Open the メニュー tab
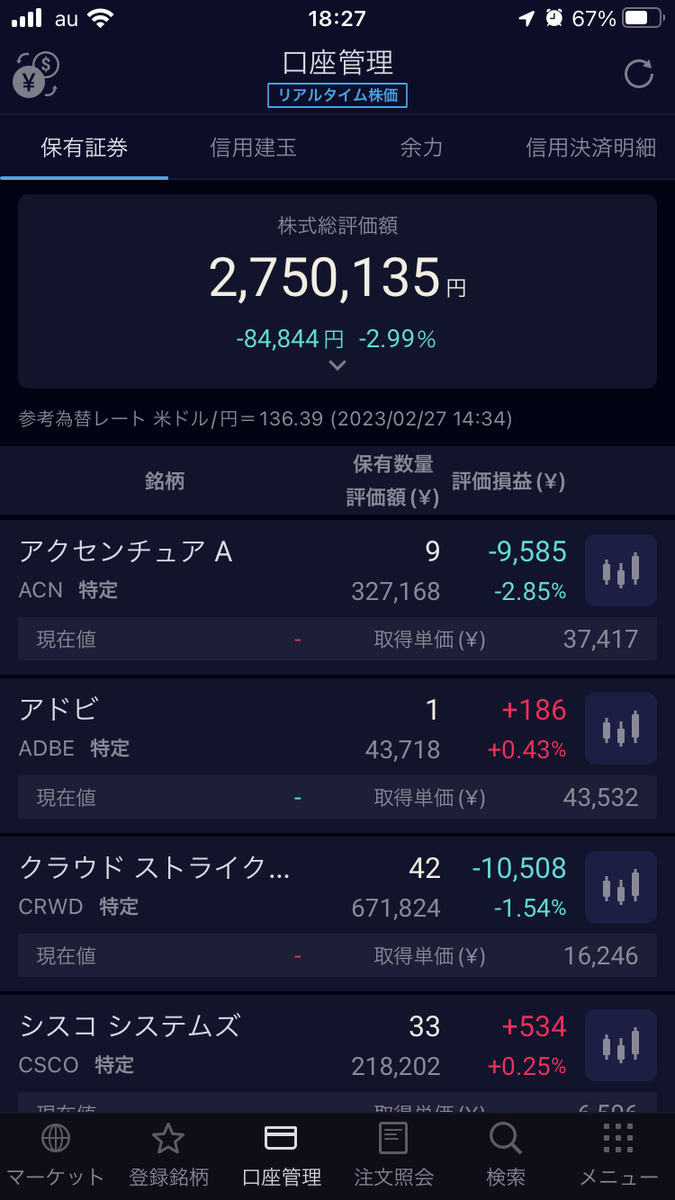The height and width of the screenshot is (1200, 675). click(619, 1155)
